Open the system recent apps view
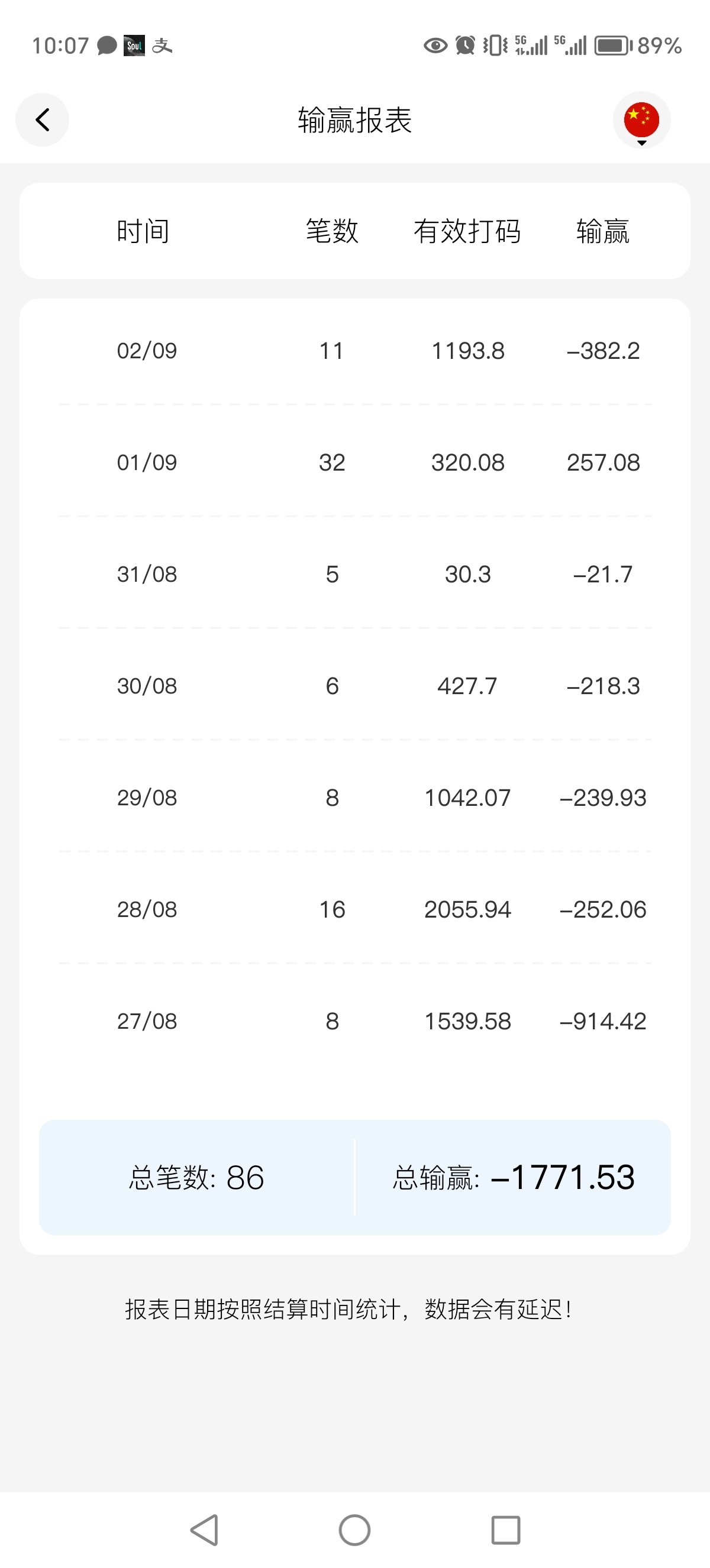This screenshot has height=1568, width=710. 505,1530
